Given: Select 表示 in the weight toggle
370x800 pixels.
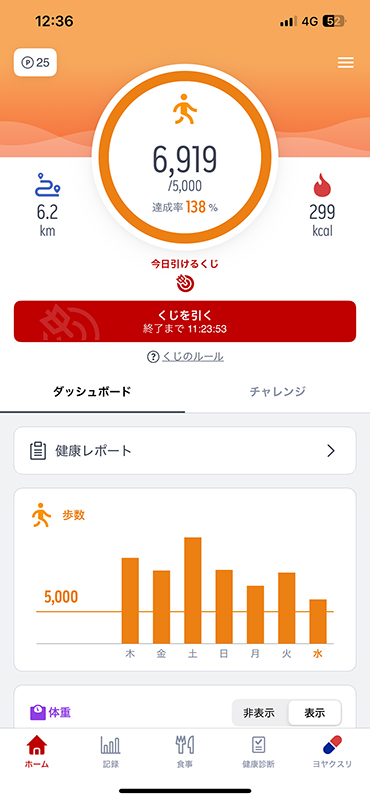Looking at the screenshot, I should pos(314,713).
